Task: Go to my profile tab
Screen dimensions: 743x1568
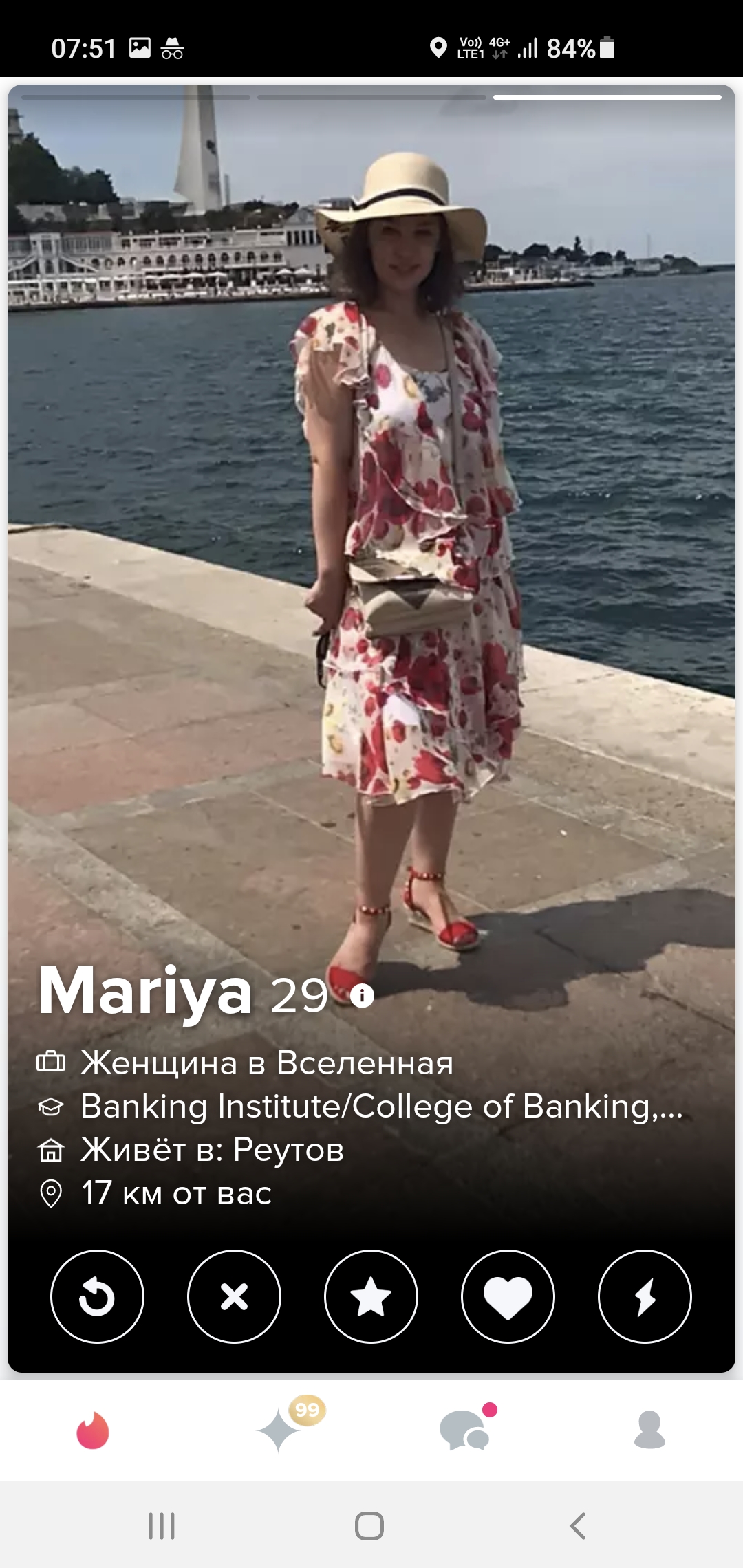Action: [649, 1430]
